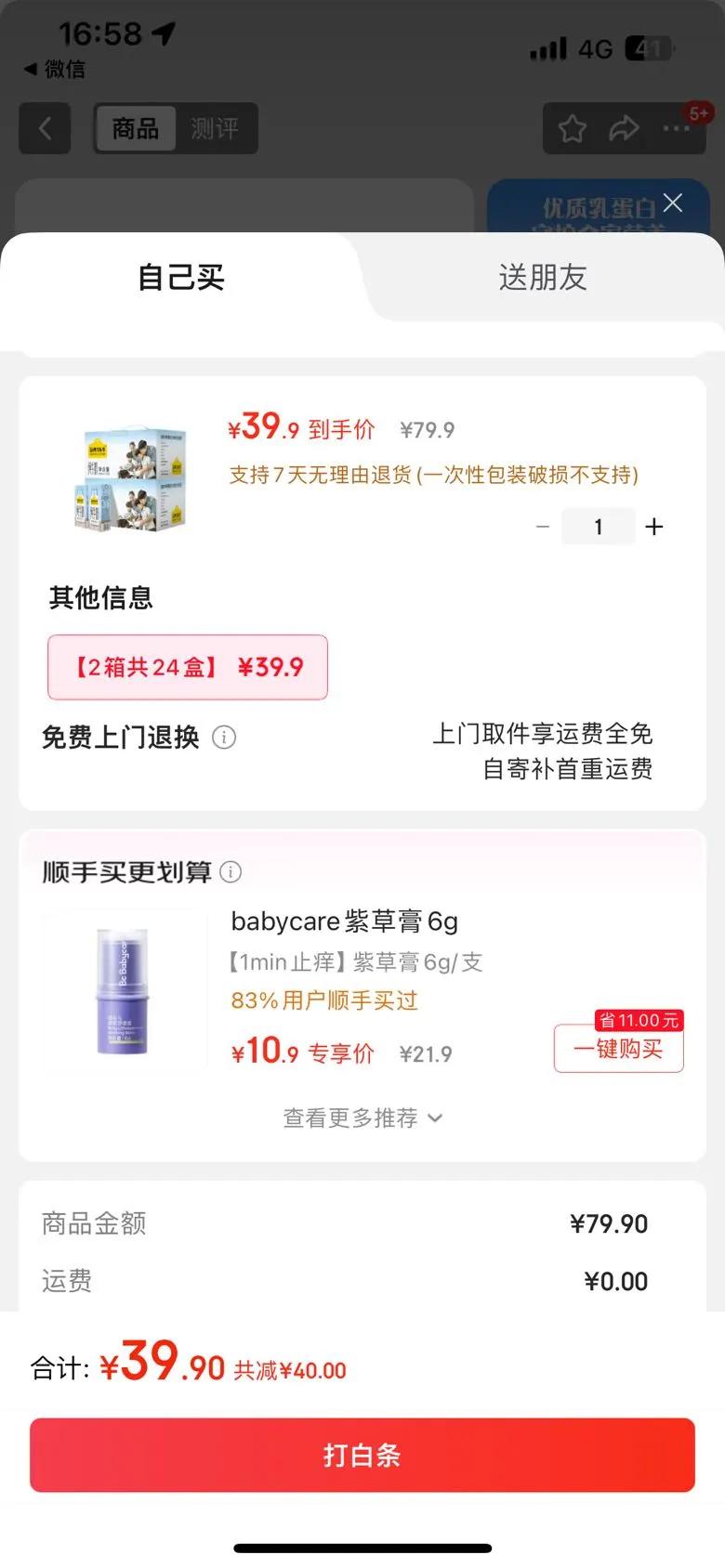Return to 微信 from the status bar

point(54,69)
